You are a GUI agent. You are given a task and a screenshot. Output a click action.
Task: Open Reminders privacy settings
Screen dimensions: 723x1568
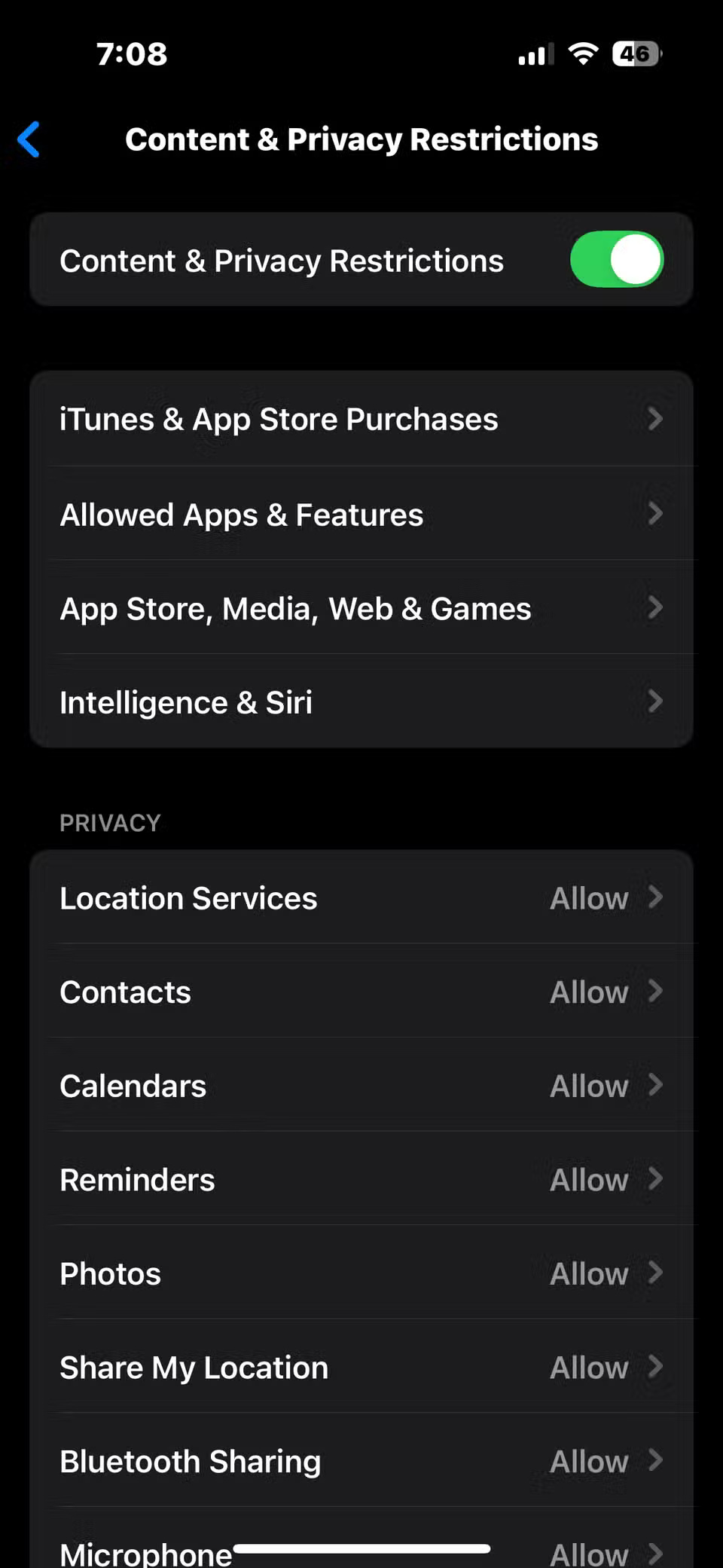coord(361,1179)
